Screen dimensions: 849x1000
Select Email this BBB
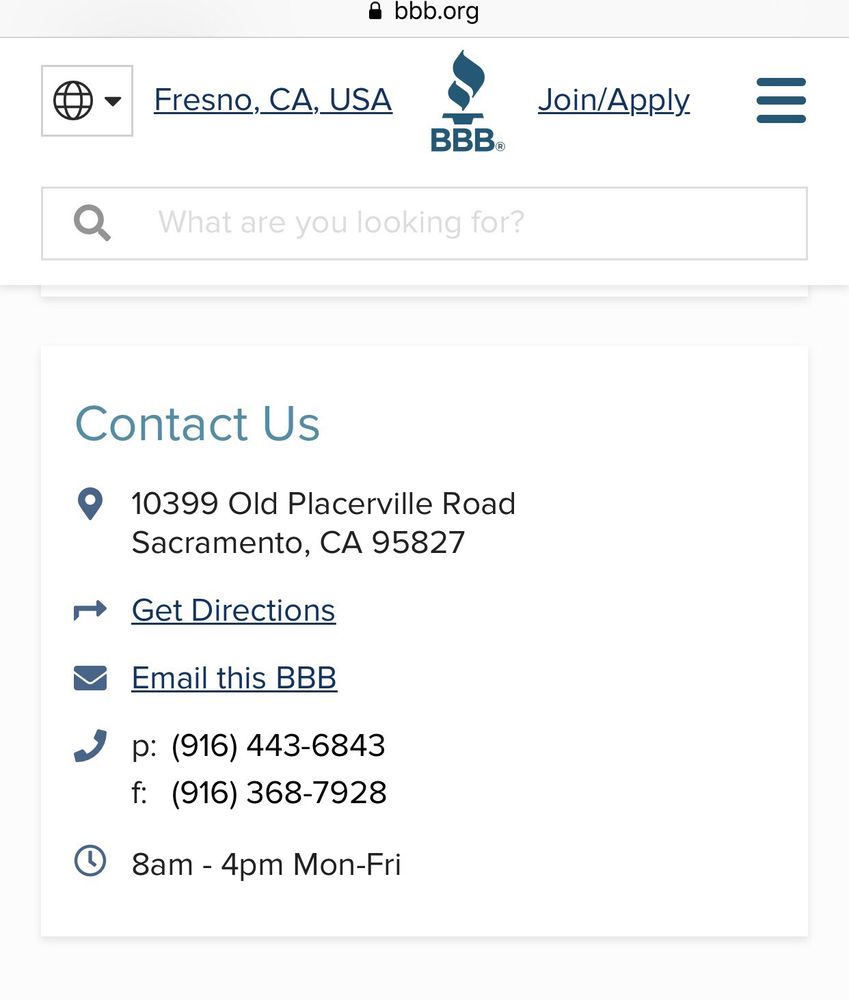point(234,678)
